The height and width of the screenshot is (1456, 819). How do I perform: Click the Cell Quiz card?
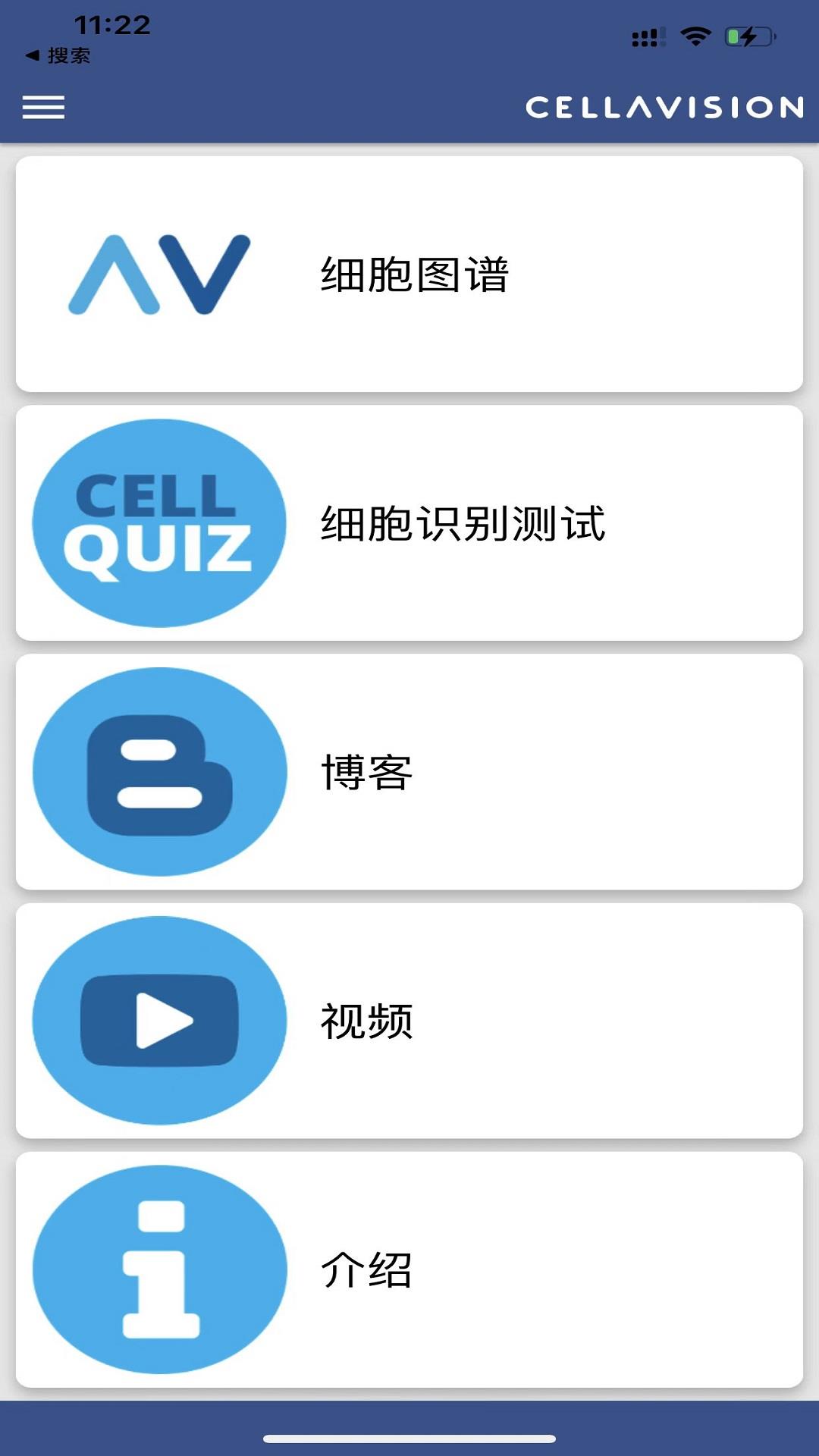(x=409, y=522)
